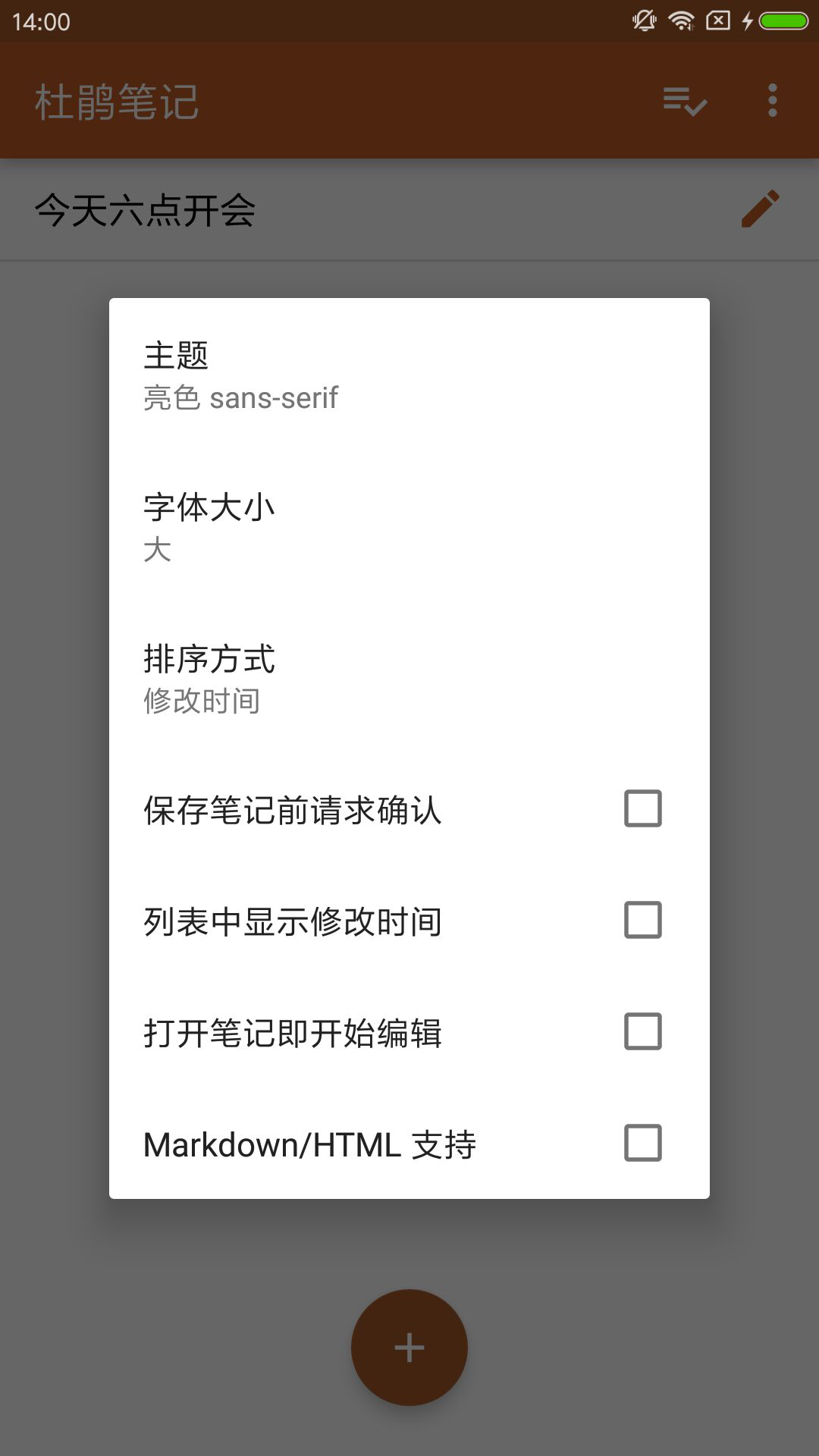
Task: Enable Markdown/HTML 支持 checkbox
Action: [642, 1143]
